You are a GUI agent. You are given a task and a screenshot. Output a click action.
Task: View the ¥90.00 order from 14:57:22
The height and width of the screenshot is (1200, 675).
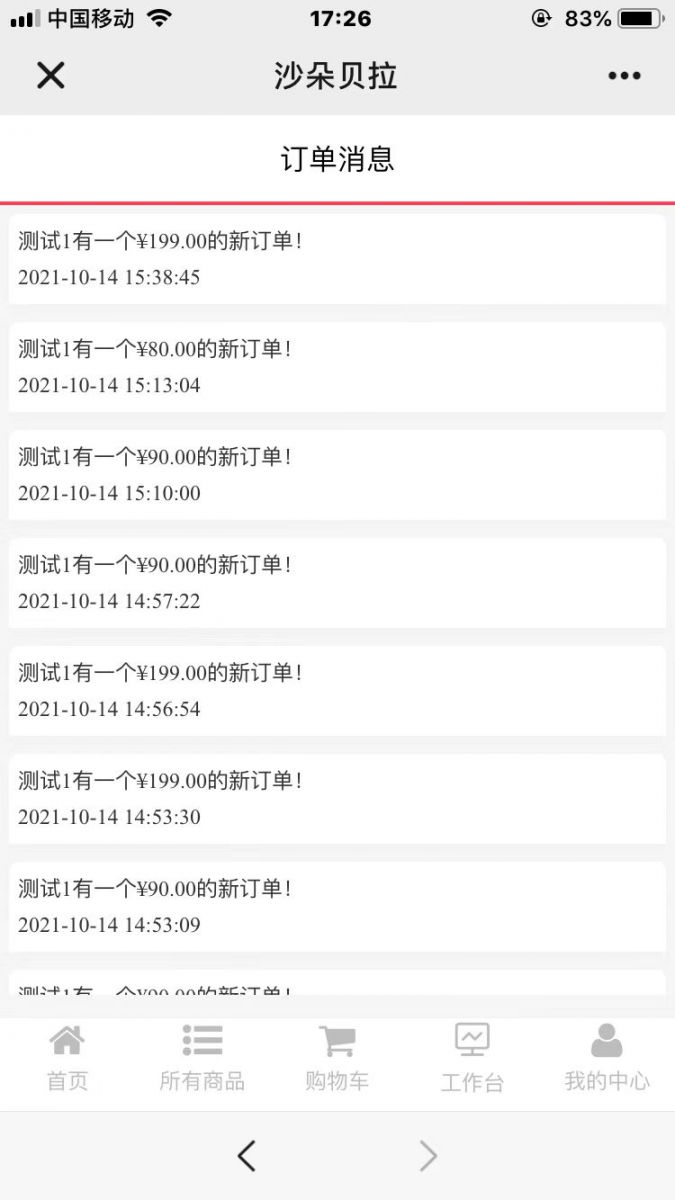click(337, 583)
